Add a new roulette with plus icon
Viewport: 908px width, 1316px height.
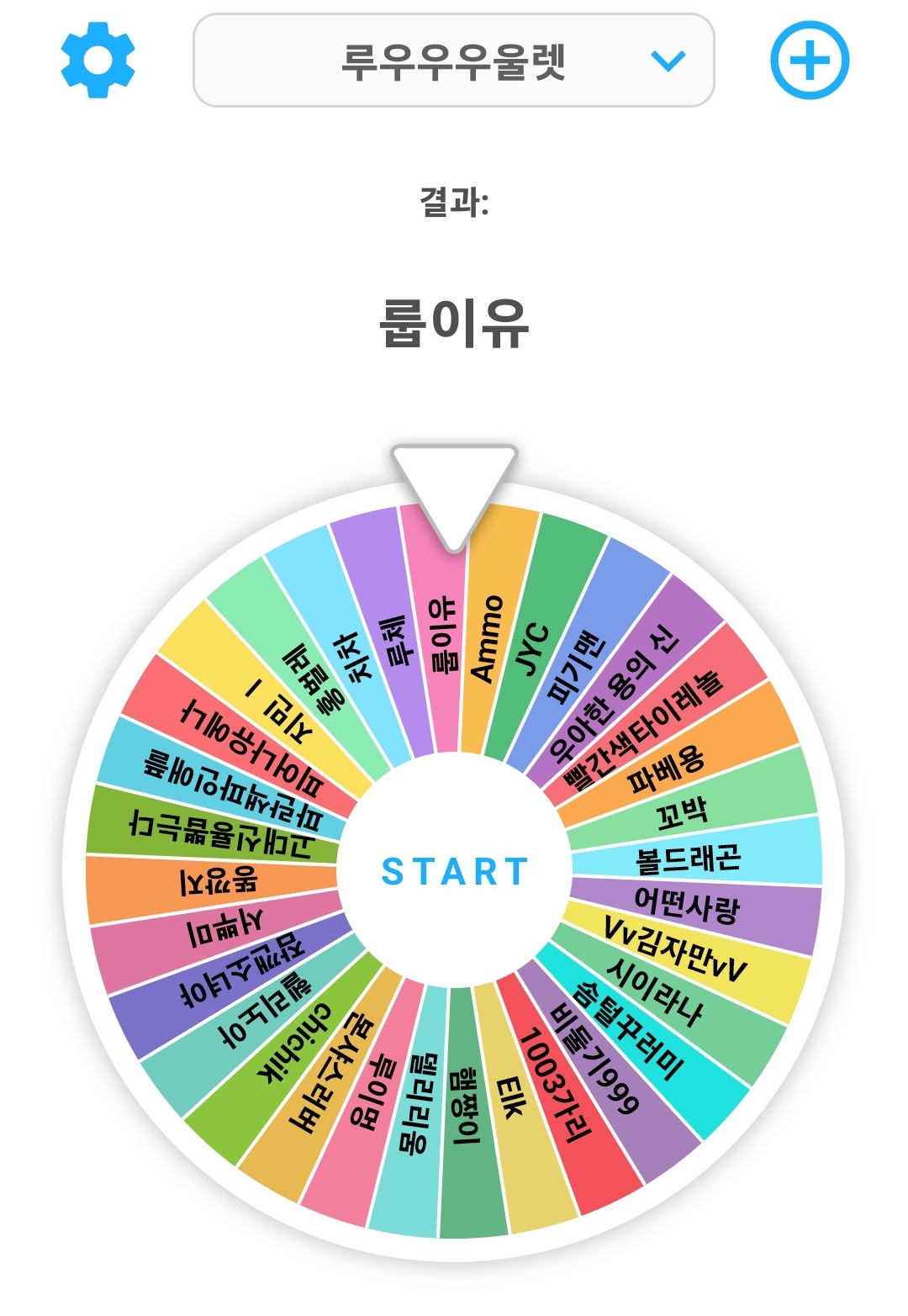pos(810,61)
